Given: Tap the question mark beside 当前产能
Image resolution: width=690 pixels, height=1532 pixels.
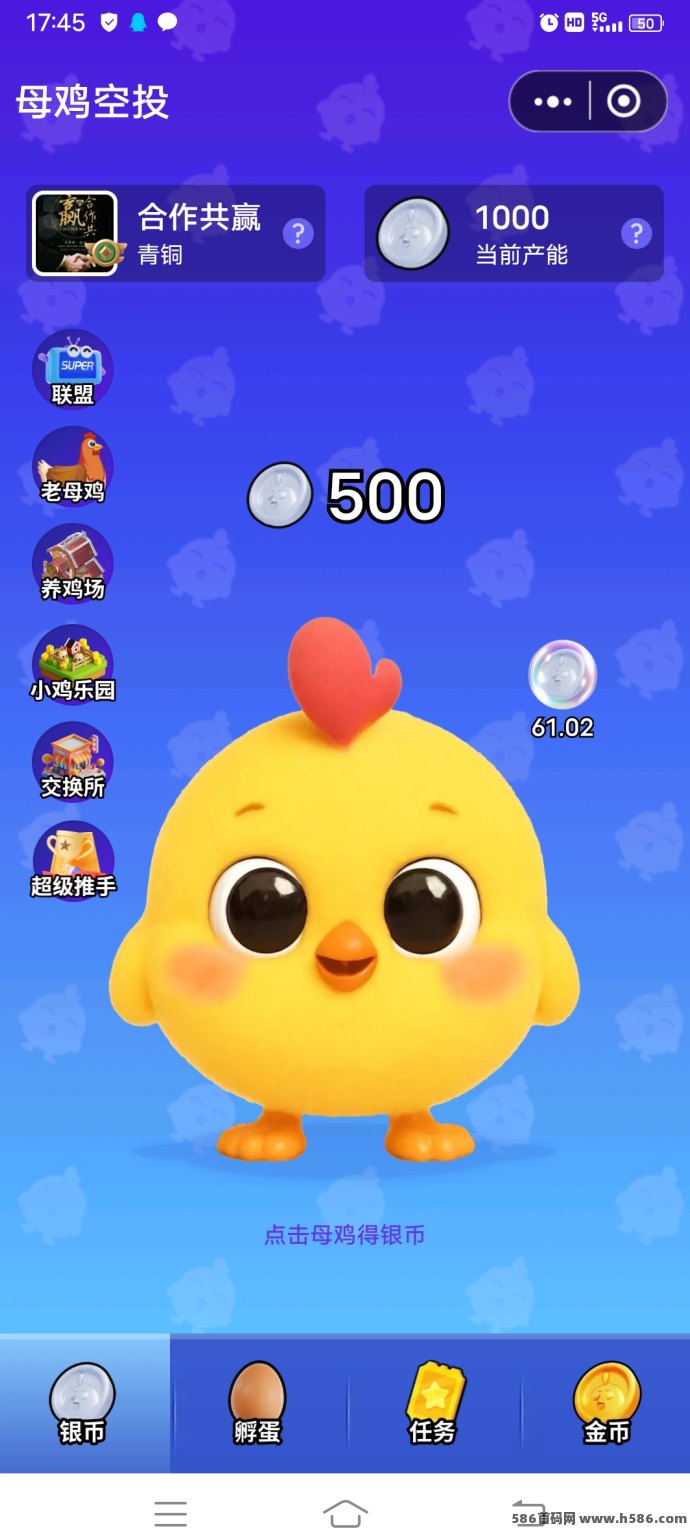Looking at the screenshot, I should click(636, 234).
